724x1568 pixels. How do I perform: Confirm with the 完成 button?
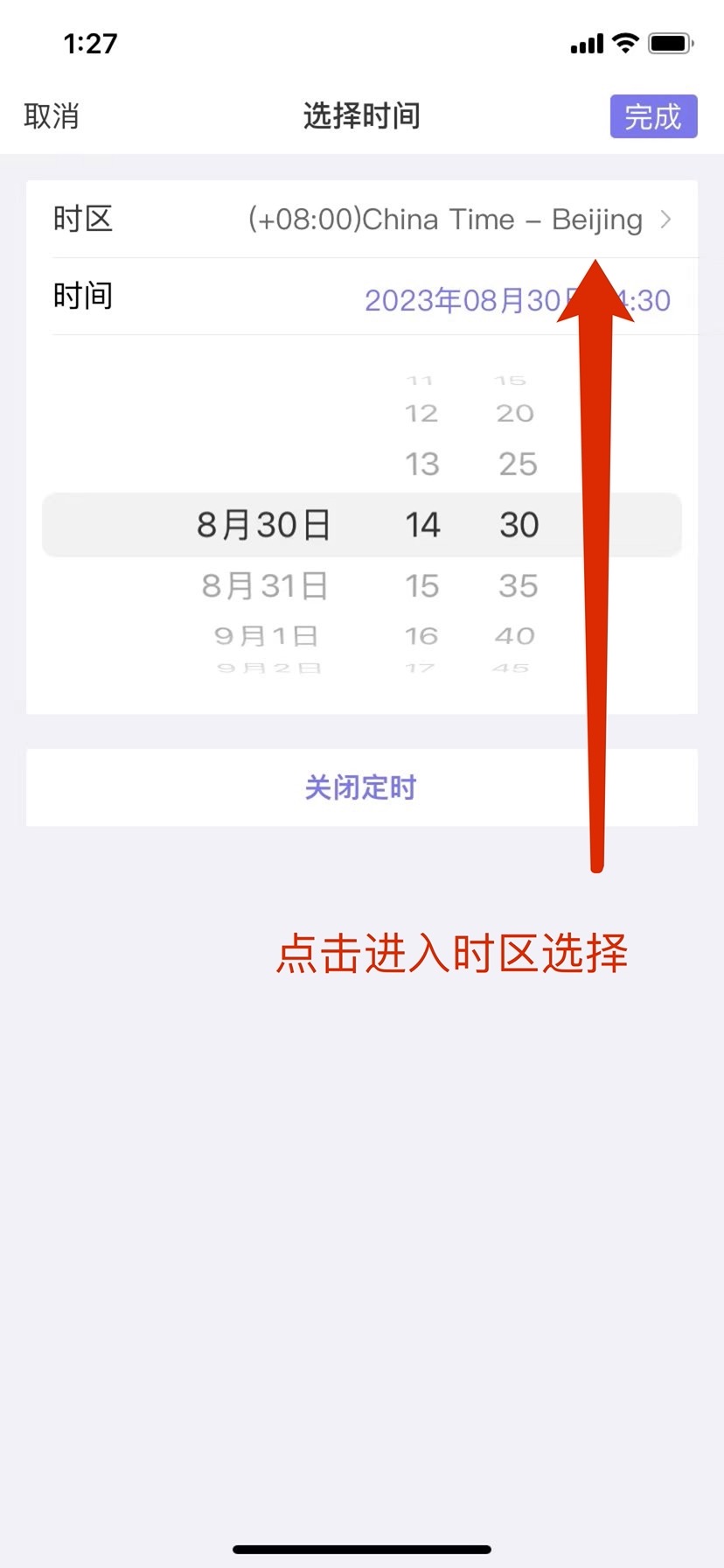652,116
